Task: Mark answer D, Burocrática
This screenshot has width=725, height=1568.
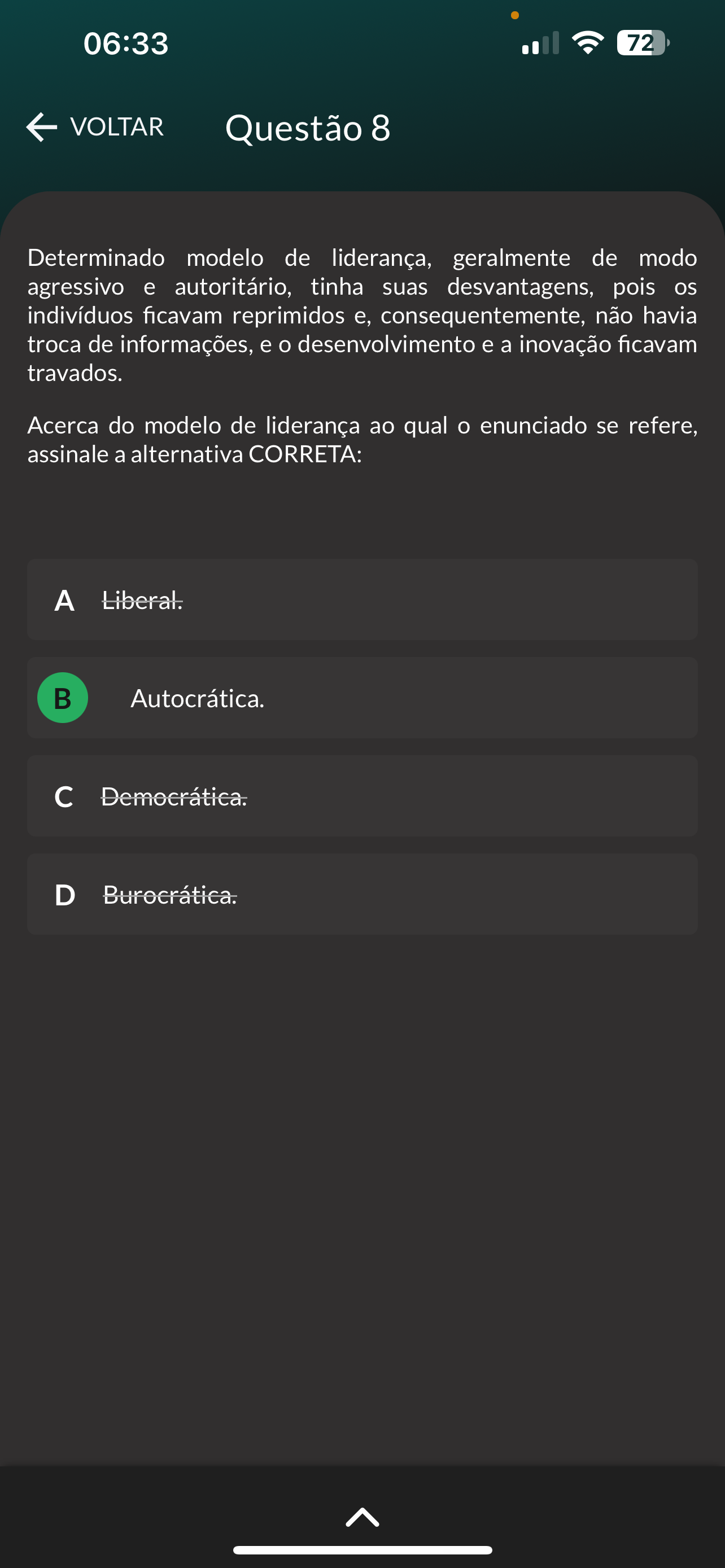Action: coord(361,894)
